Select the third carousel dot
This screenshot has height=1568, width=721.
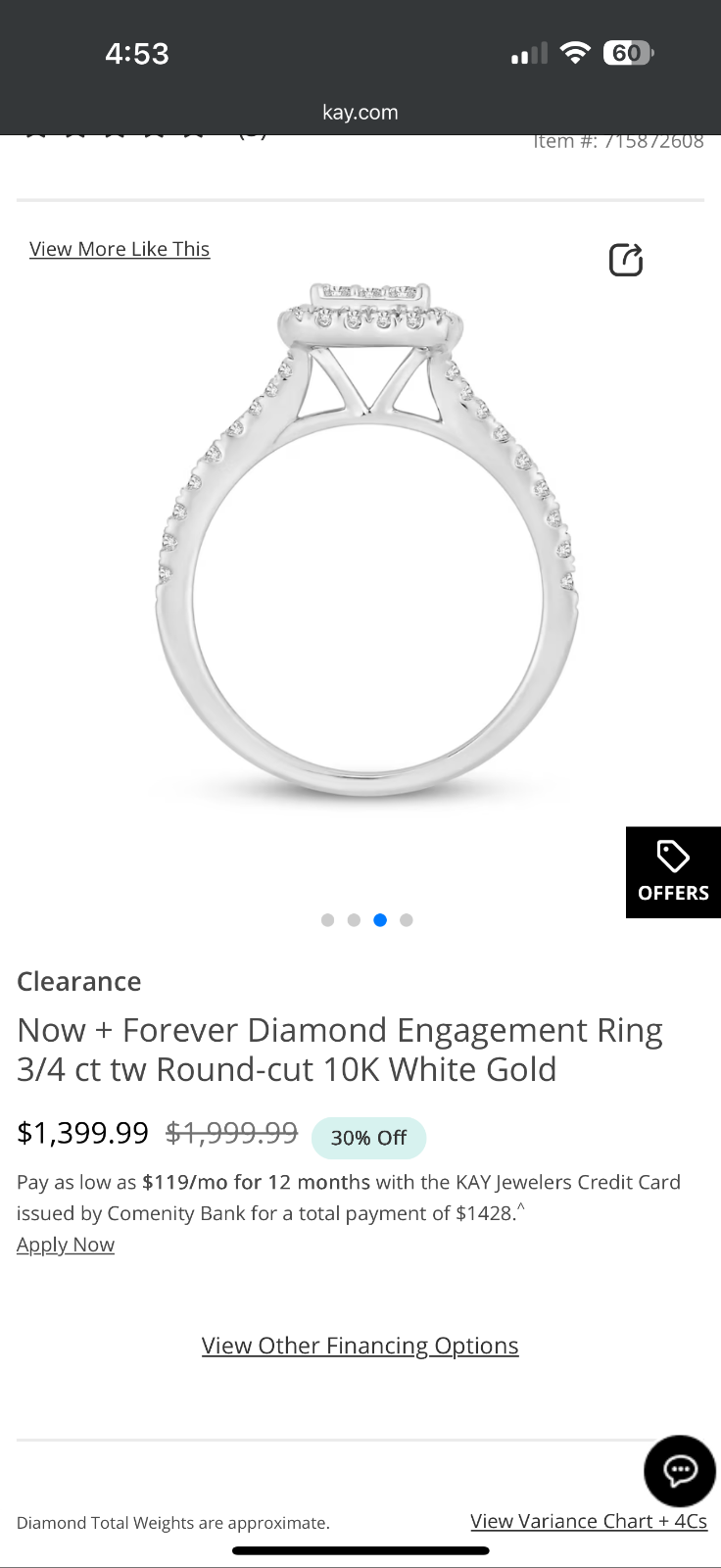[x=380, y=920]
